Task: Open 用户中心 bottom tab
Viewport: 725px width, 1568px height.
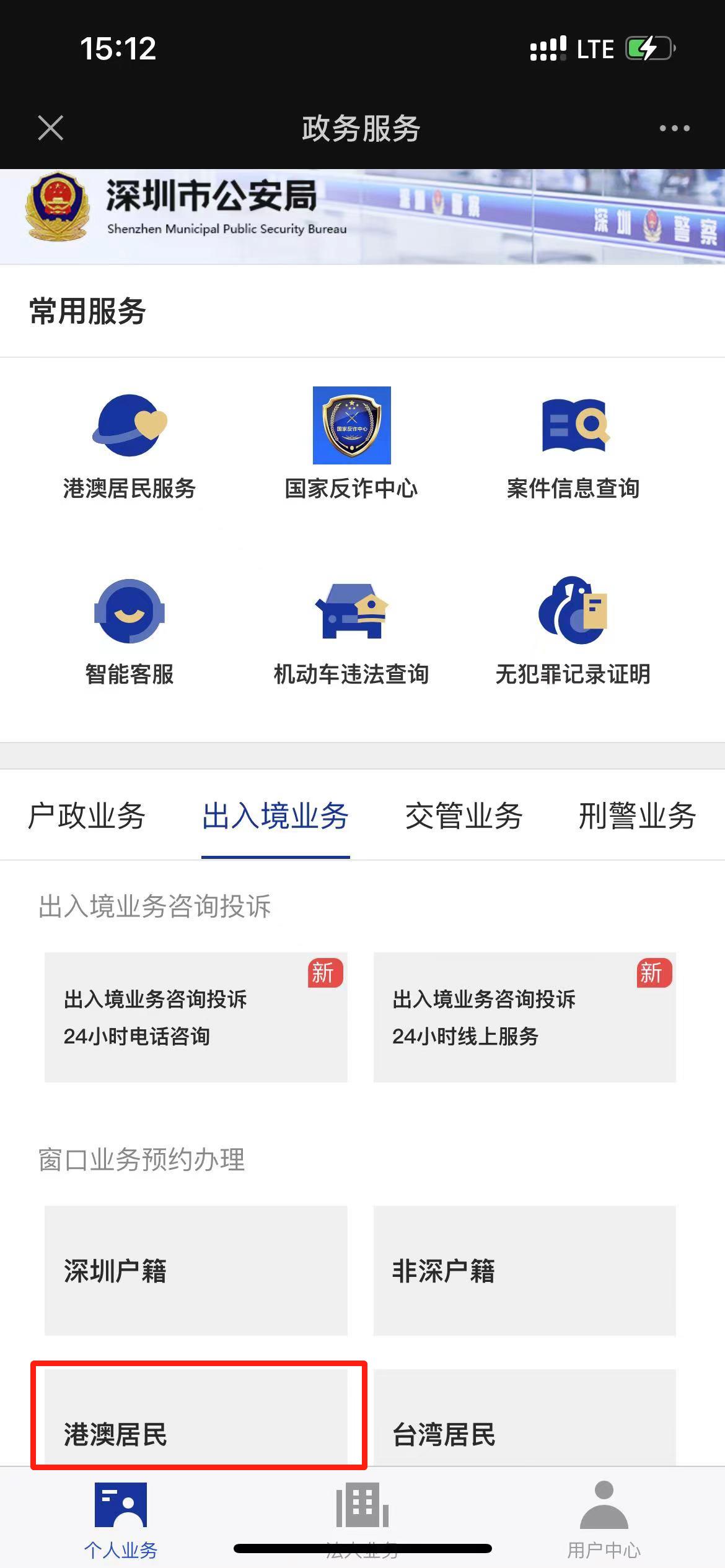Action: point(604,1520)
